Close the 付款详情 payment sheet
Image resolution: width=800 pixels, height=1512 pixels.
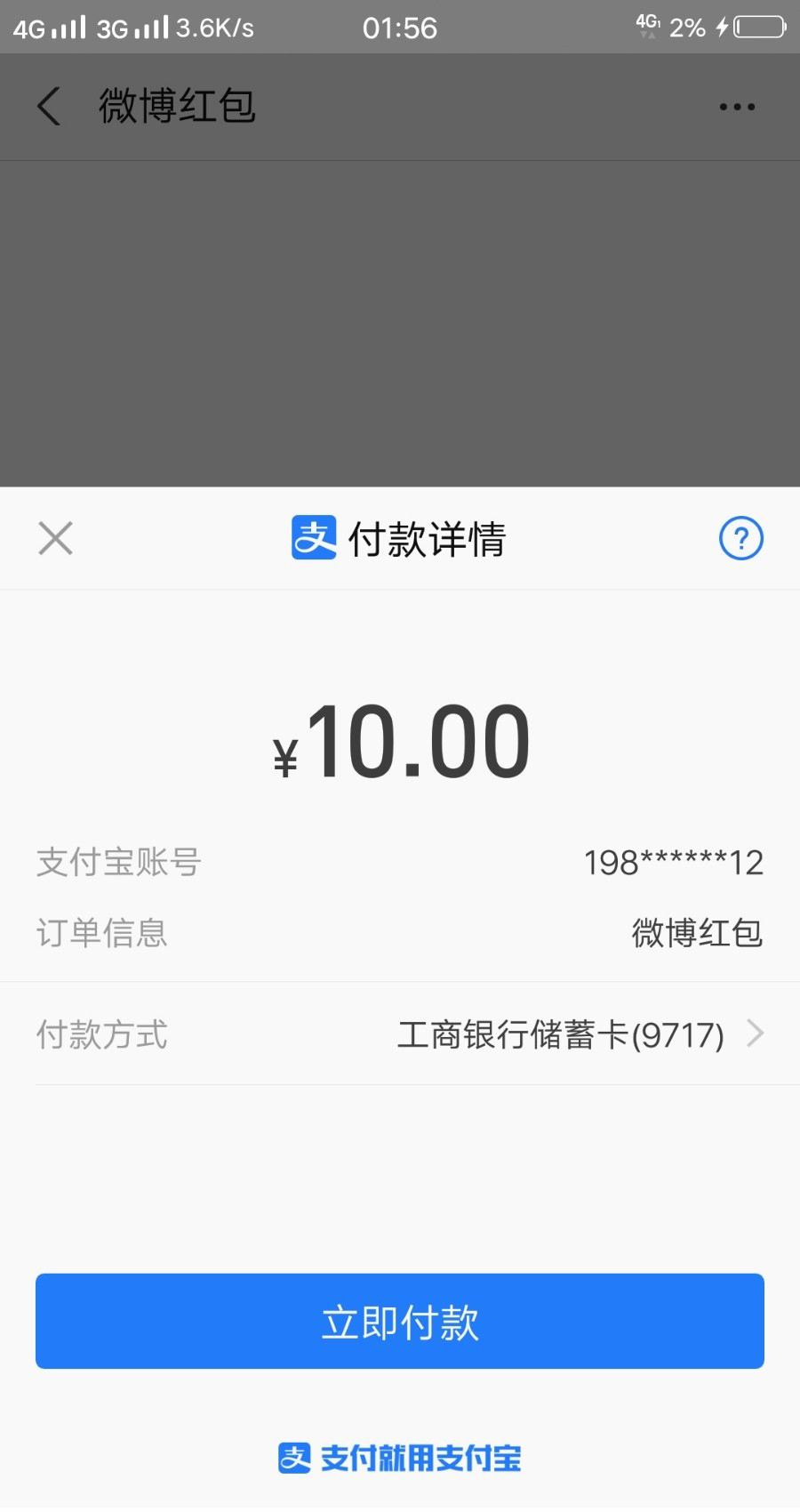(55, 538)
